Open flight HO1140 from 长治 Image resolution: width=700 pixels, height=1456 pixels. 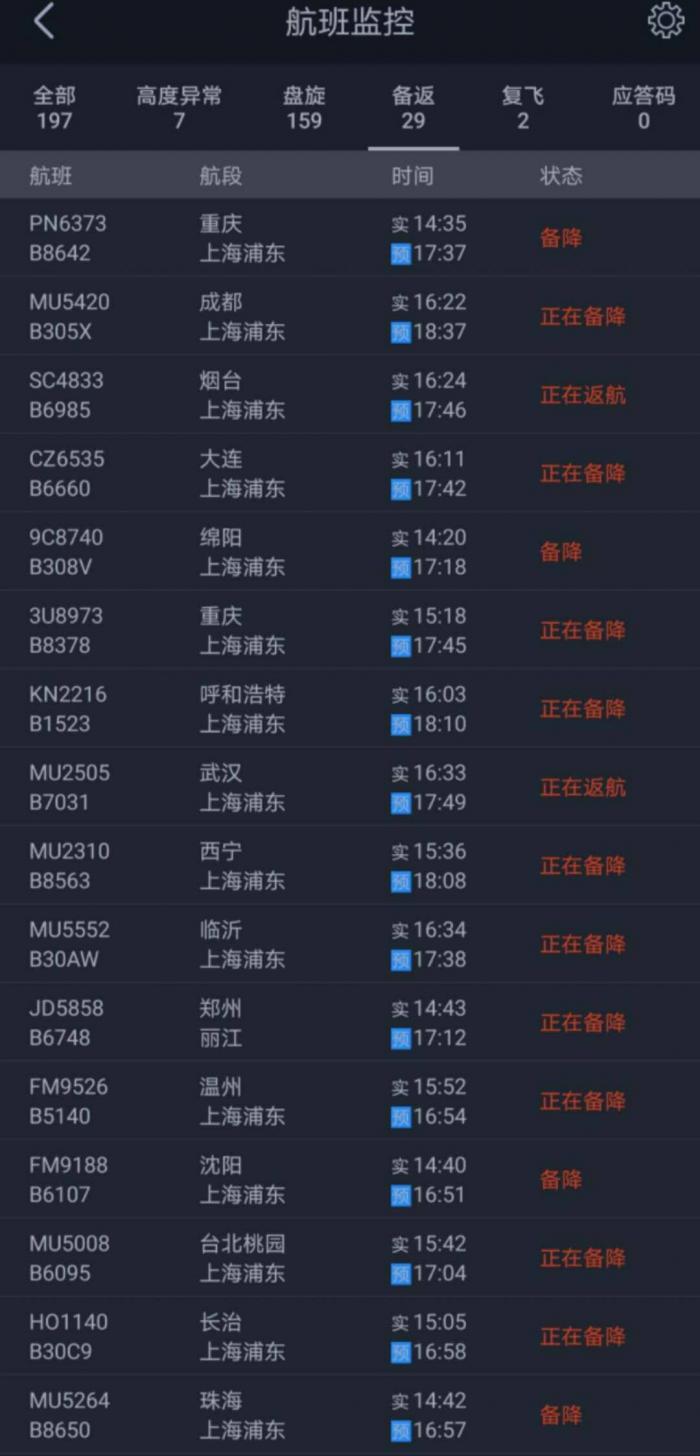pyautogui.click(x=350, y=1336)
